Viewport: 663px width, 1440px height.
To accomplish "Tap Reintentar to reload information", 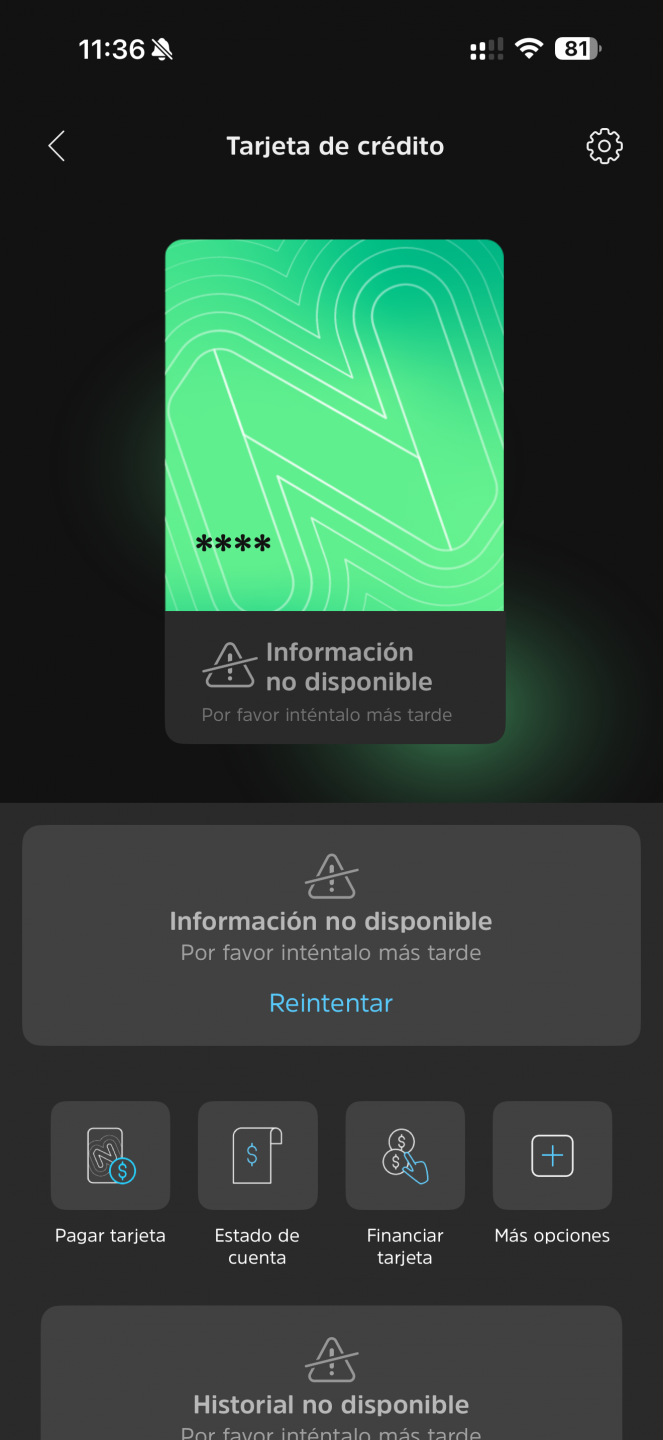I will (331, 1003).
